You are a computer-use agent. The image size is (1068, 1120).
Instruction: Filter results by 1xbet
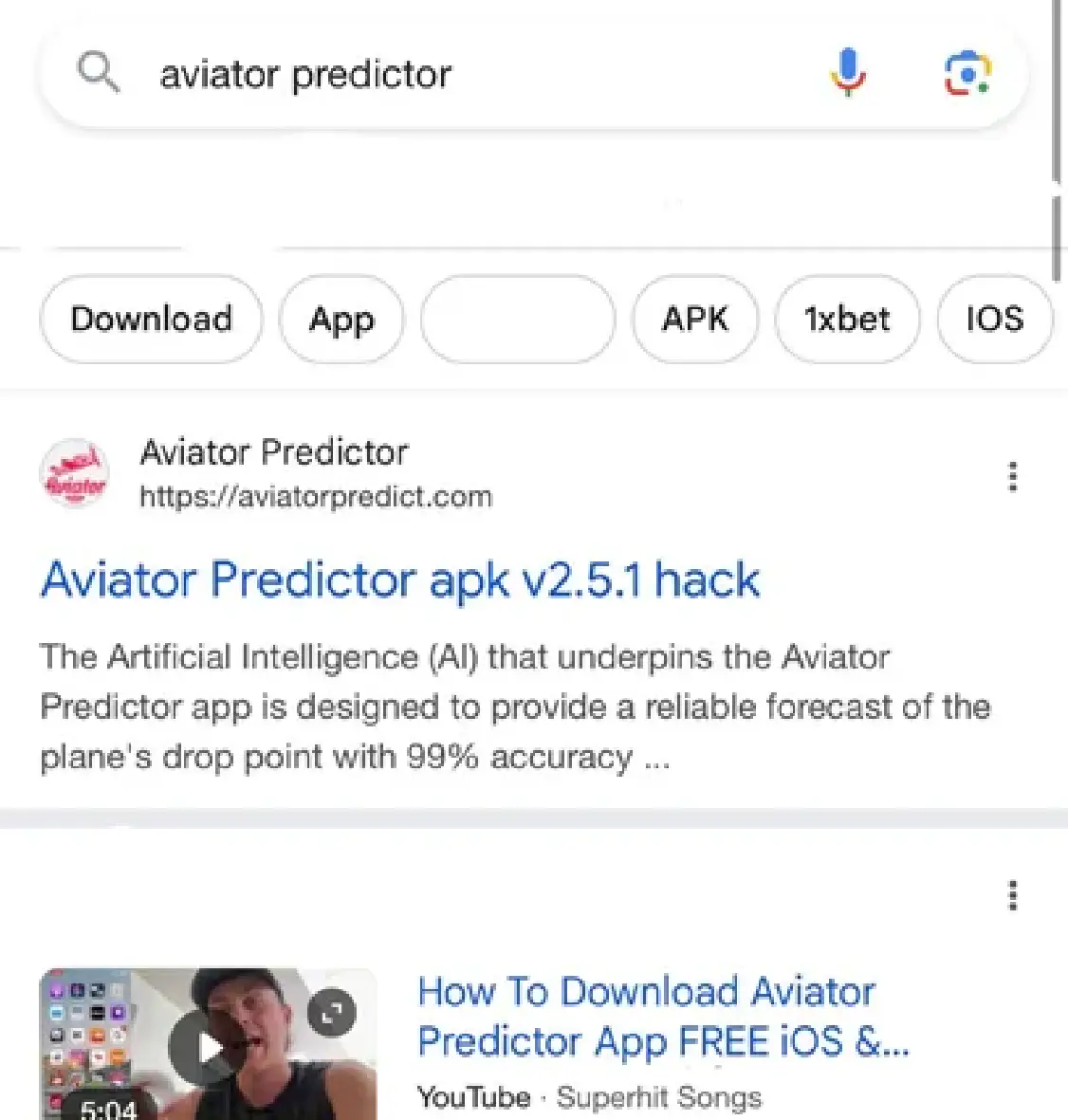pos(846,320)
